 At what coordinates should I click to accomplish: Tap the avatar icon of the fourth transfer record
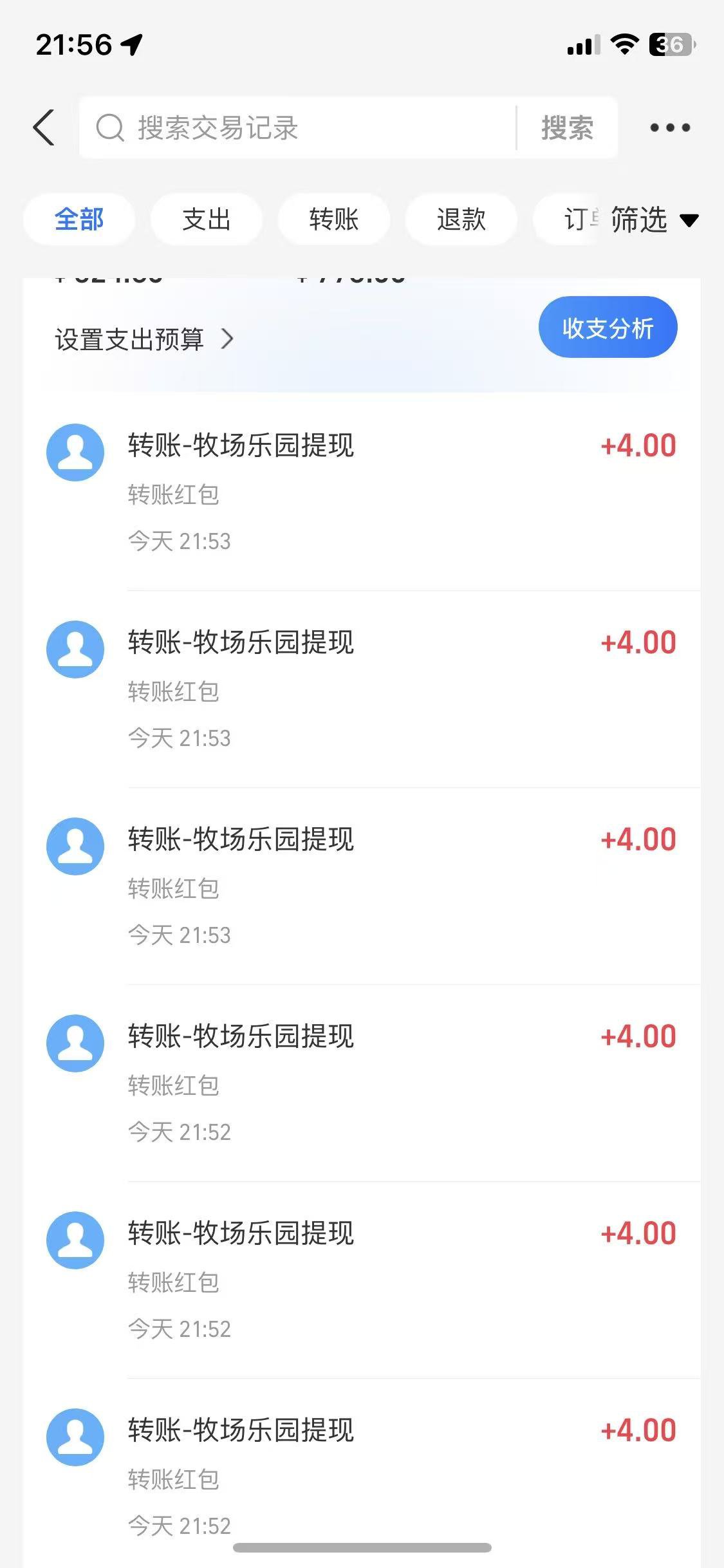click(x=75, y=1044)
